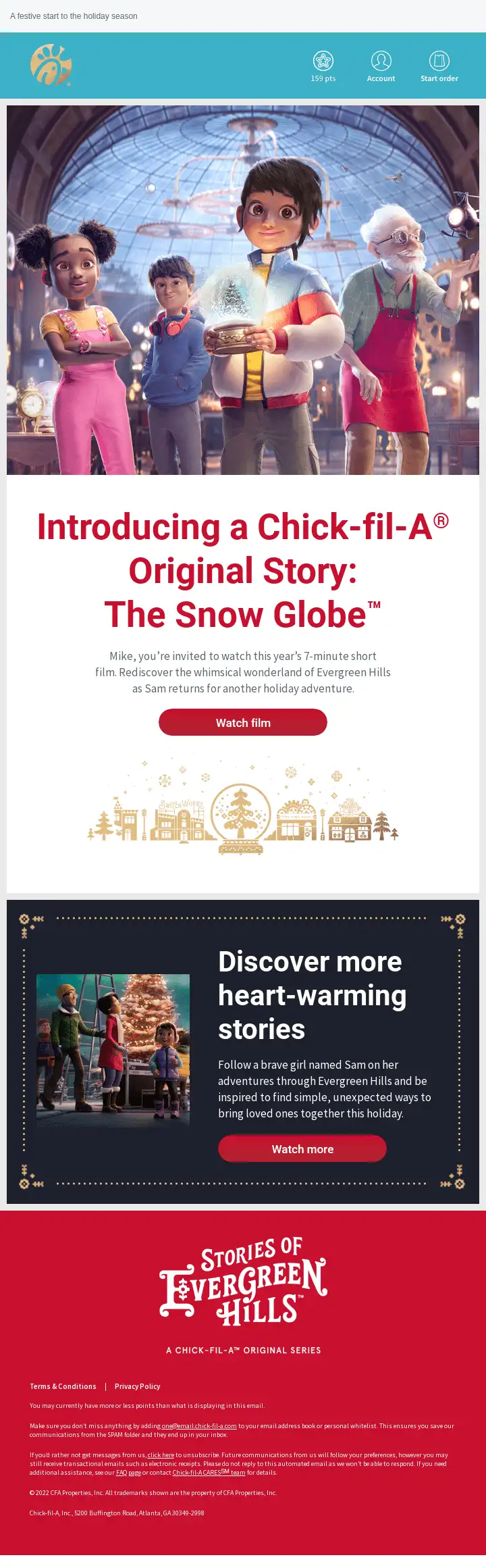Contact the Chick-fil-A CARES team link
486x1568 pixels.
[x=209, y=1473]
